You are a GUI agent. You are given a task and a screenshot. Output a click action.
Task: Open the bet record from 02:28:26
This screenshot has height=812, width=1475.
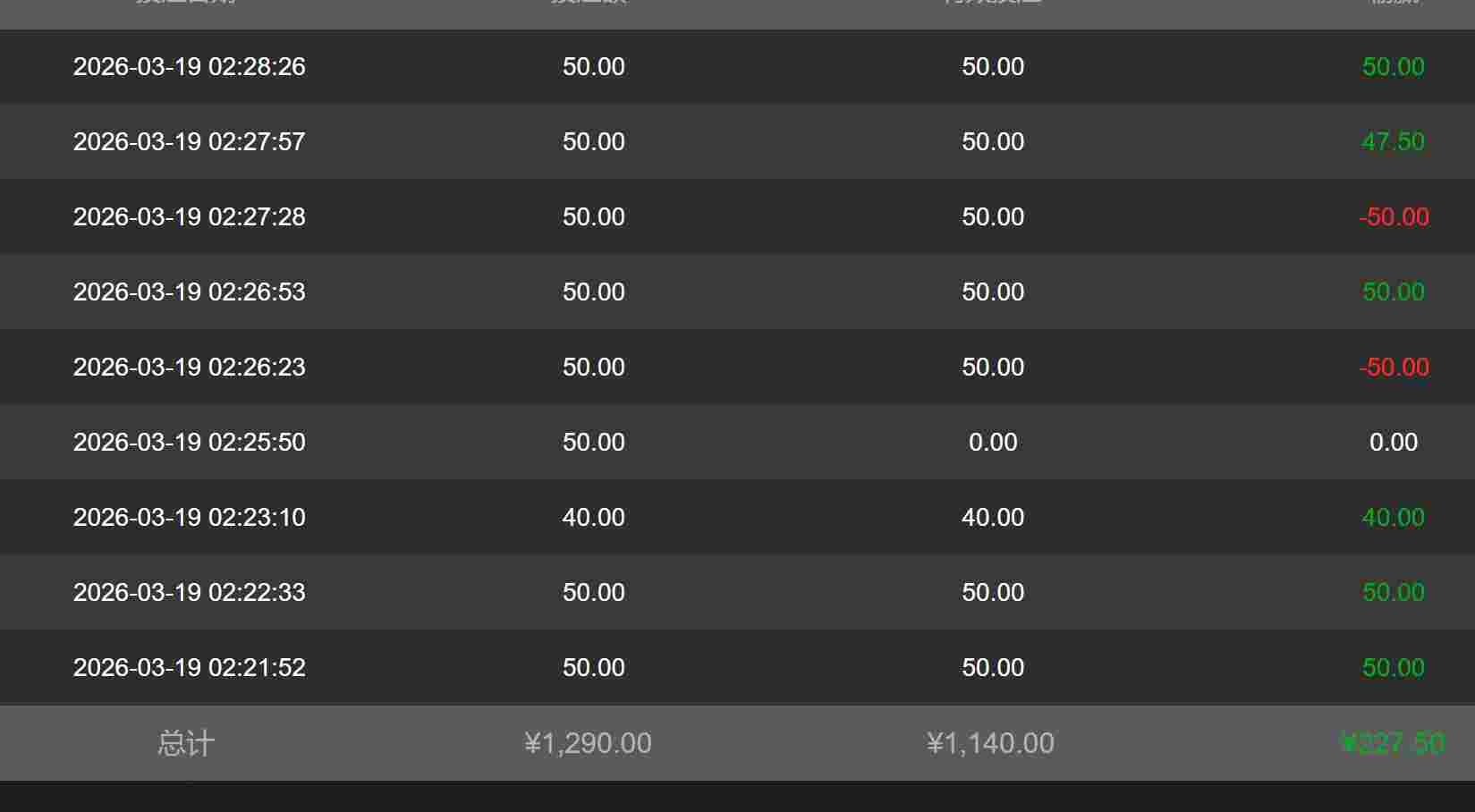coord(189,67)
